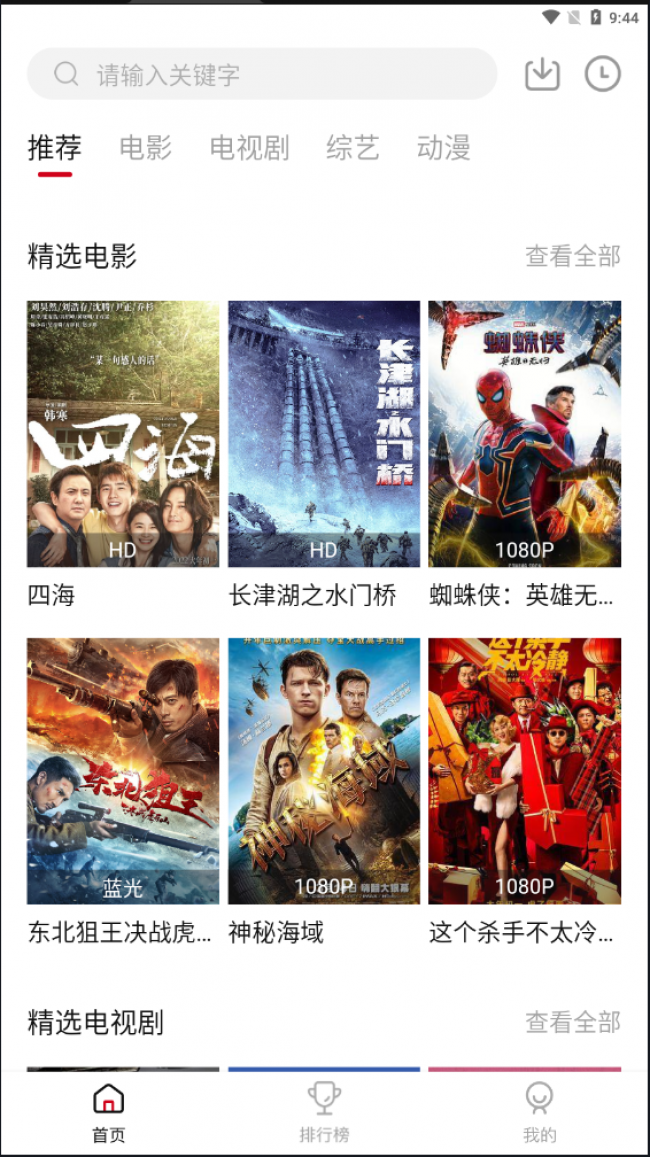Go to the 动漫 tab
The width and height of the screenshot is (650, 1157).
point(443,148)
